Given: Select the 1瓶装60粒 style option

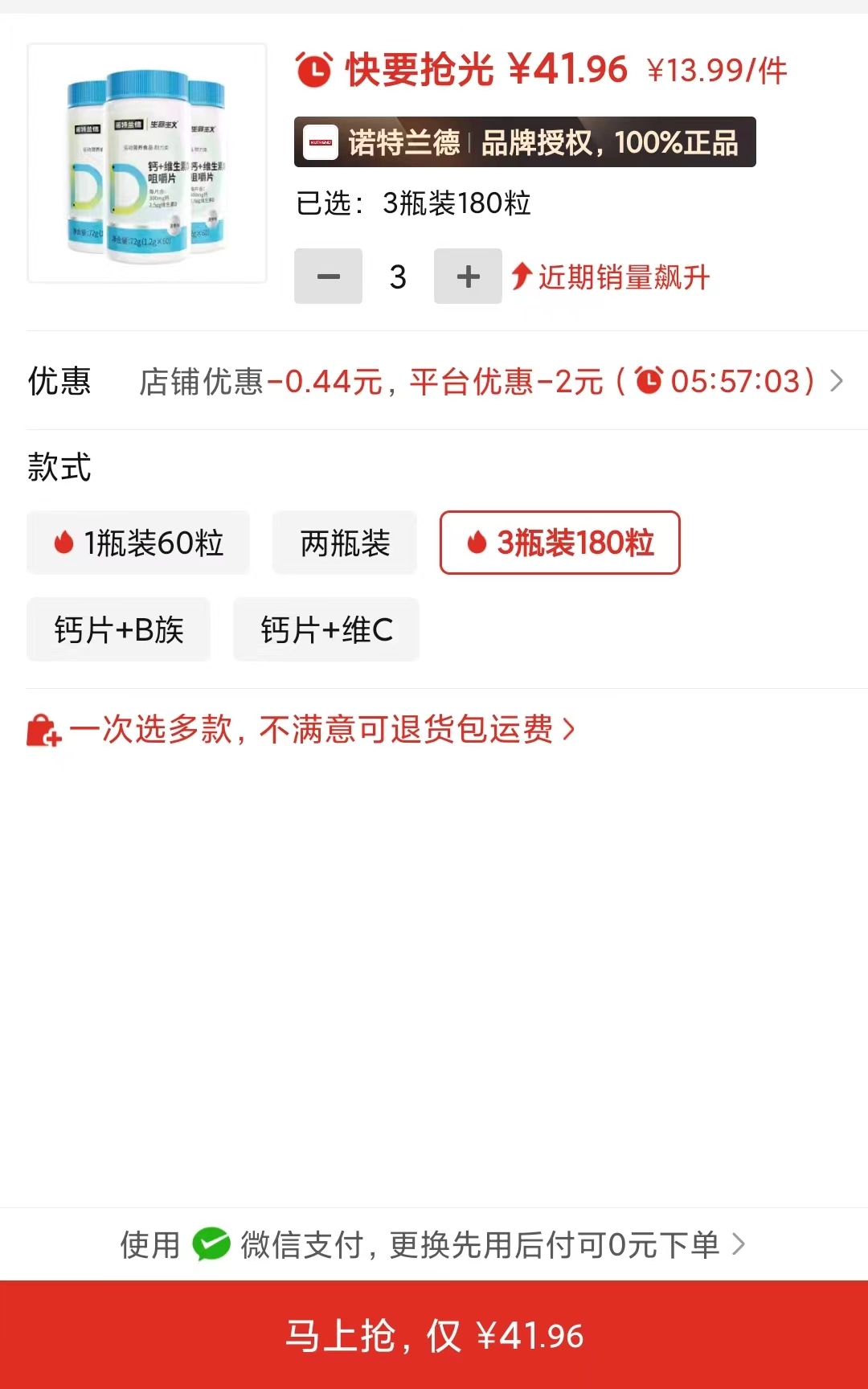Looking at the screenshot, I should [x=138, y=543].
